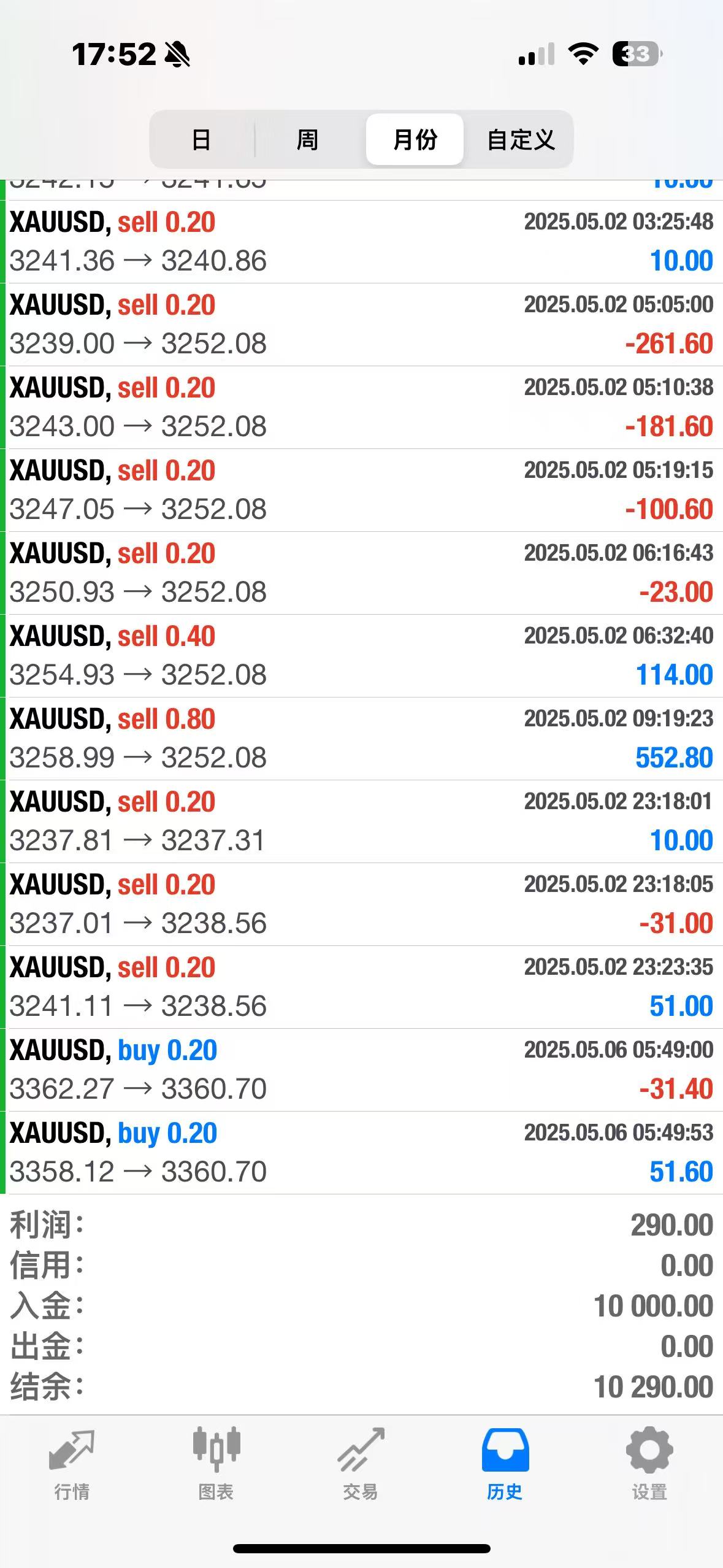Choose the 自定义 (custom) period tab
Viewport: 723px width, 1568px height.
pyautogui.click(x=521, y=139)
